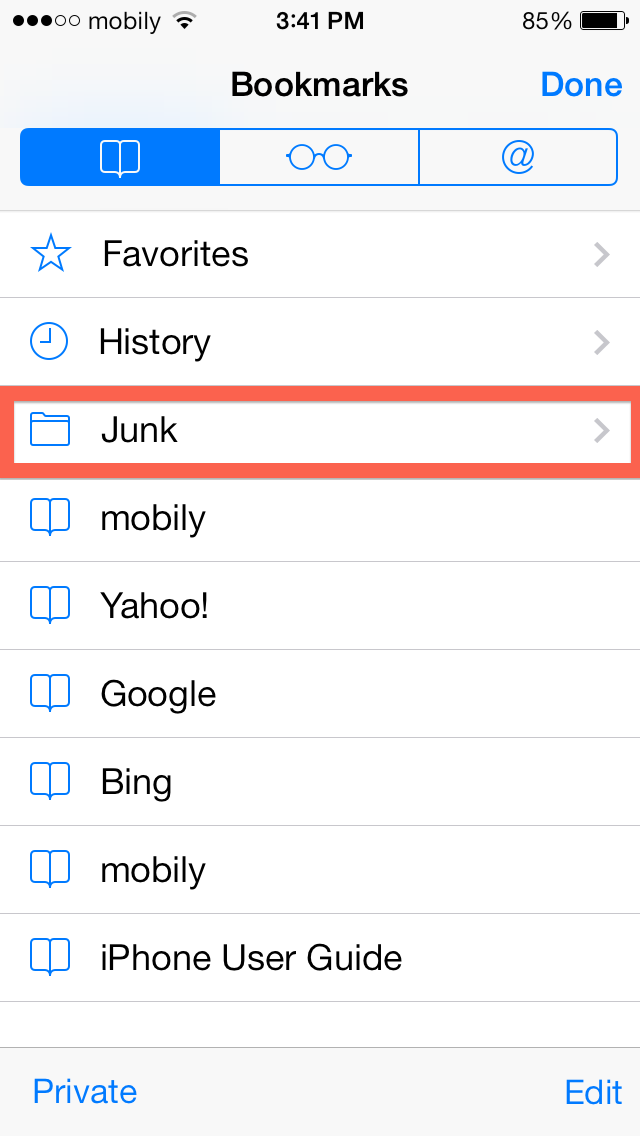Screen dimensions: 640x1136
Task: Open the Google bookmark
Action: point(320,694)
